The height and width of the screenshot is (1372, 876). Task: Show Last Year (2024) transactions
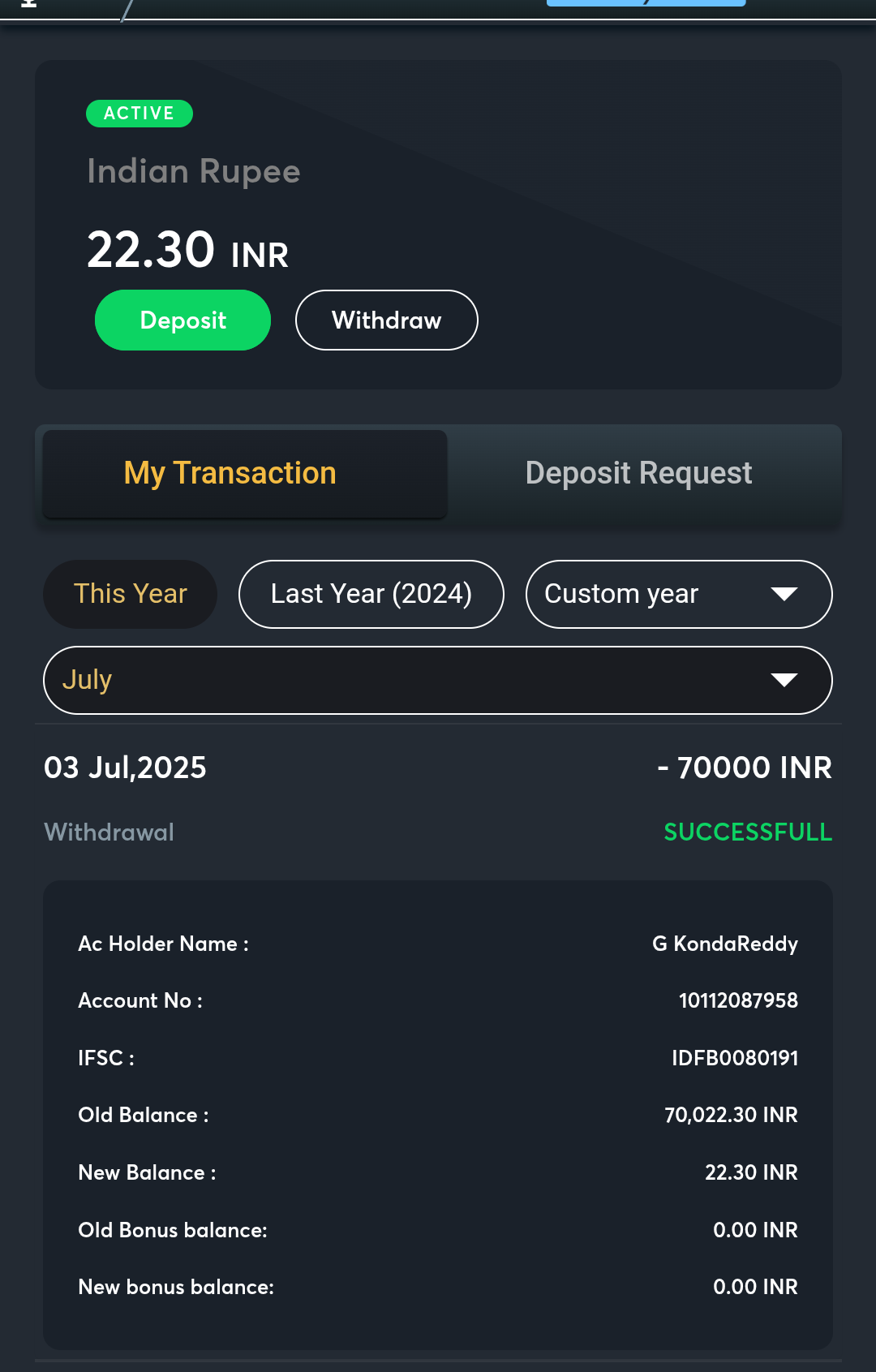pos(371,594)
